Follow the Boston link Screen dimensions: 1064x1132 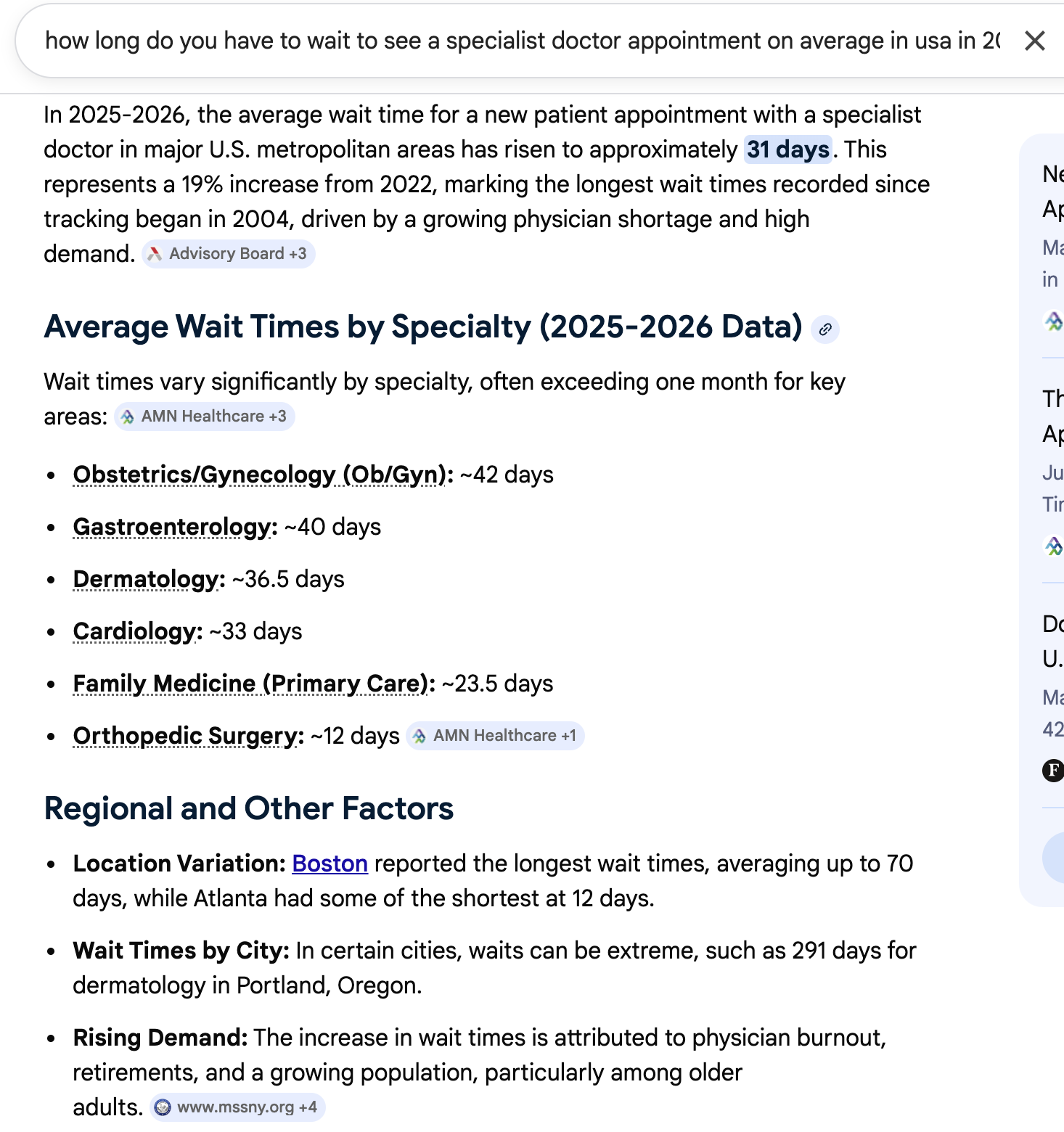click(330, 864)
